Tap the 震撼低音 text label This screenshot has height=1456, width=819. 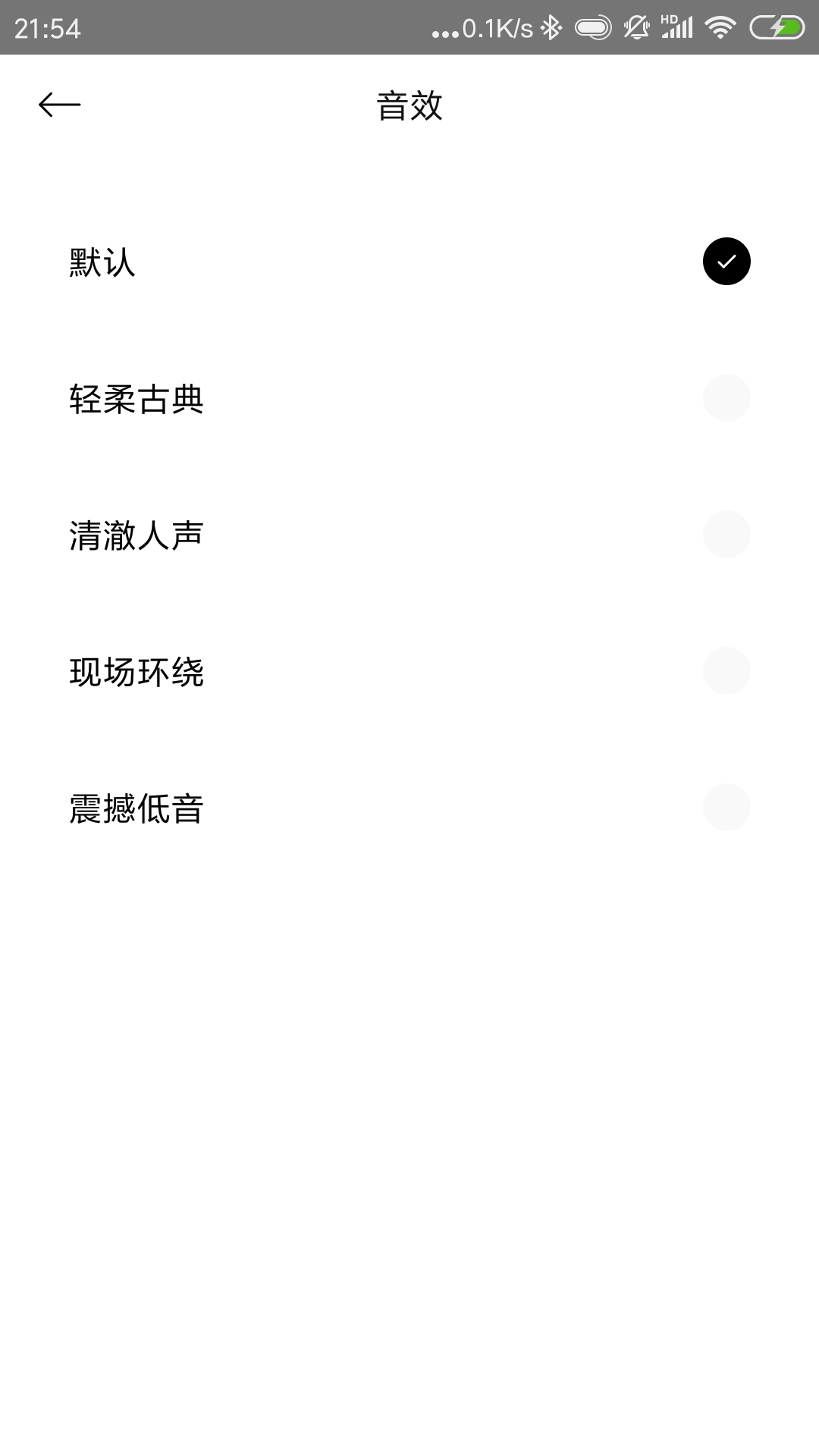(136, 807)
